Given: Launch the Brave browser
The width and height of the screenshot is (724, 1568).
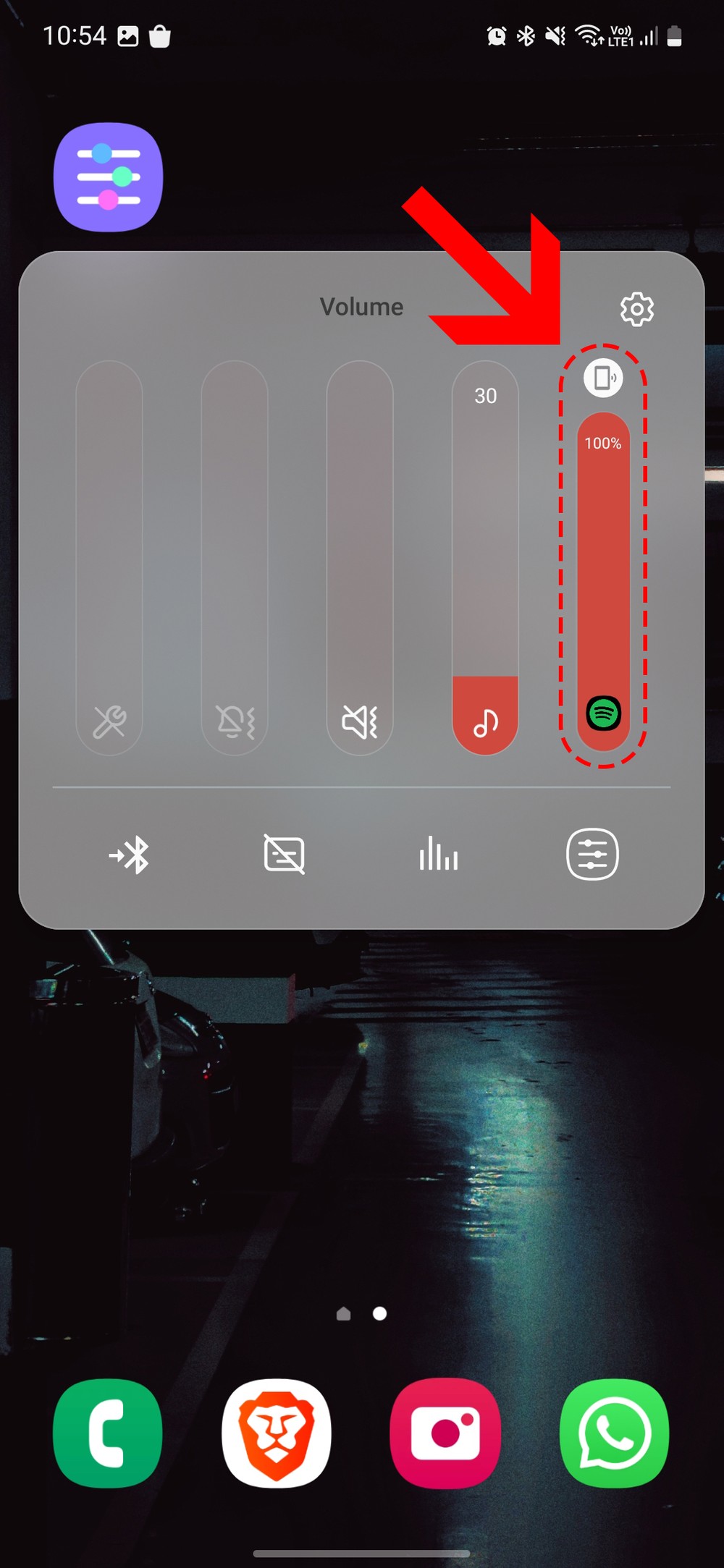Looking at the screenshot, I should [277, 1433].
